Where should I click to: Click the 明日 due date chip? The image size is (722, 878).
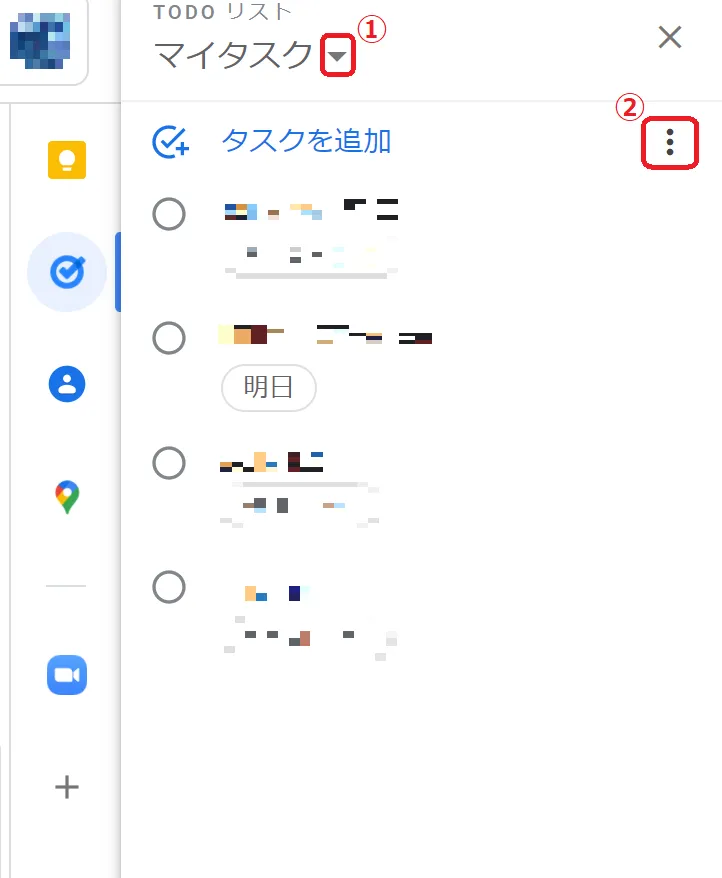(268, 388)
